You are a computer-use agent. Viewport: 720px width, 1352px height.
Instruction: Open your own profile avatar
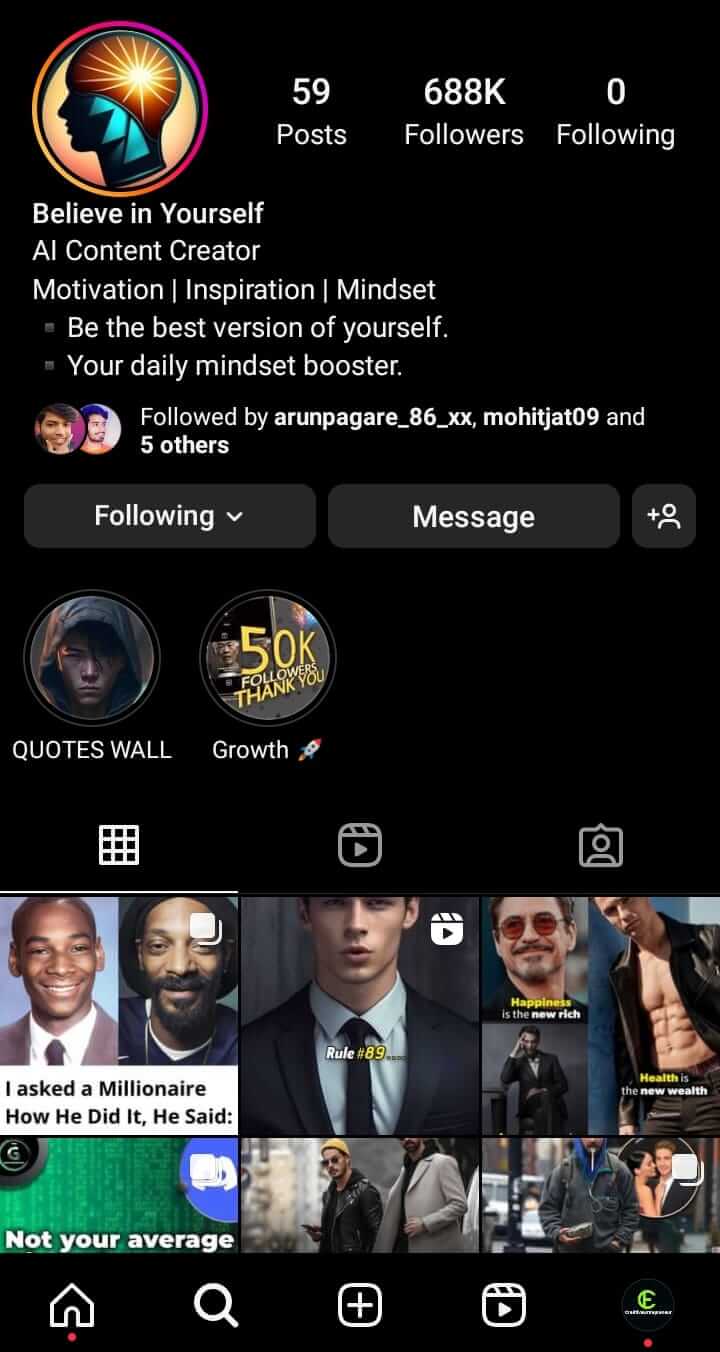coord(647,1303)
